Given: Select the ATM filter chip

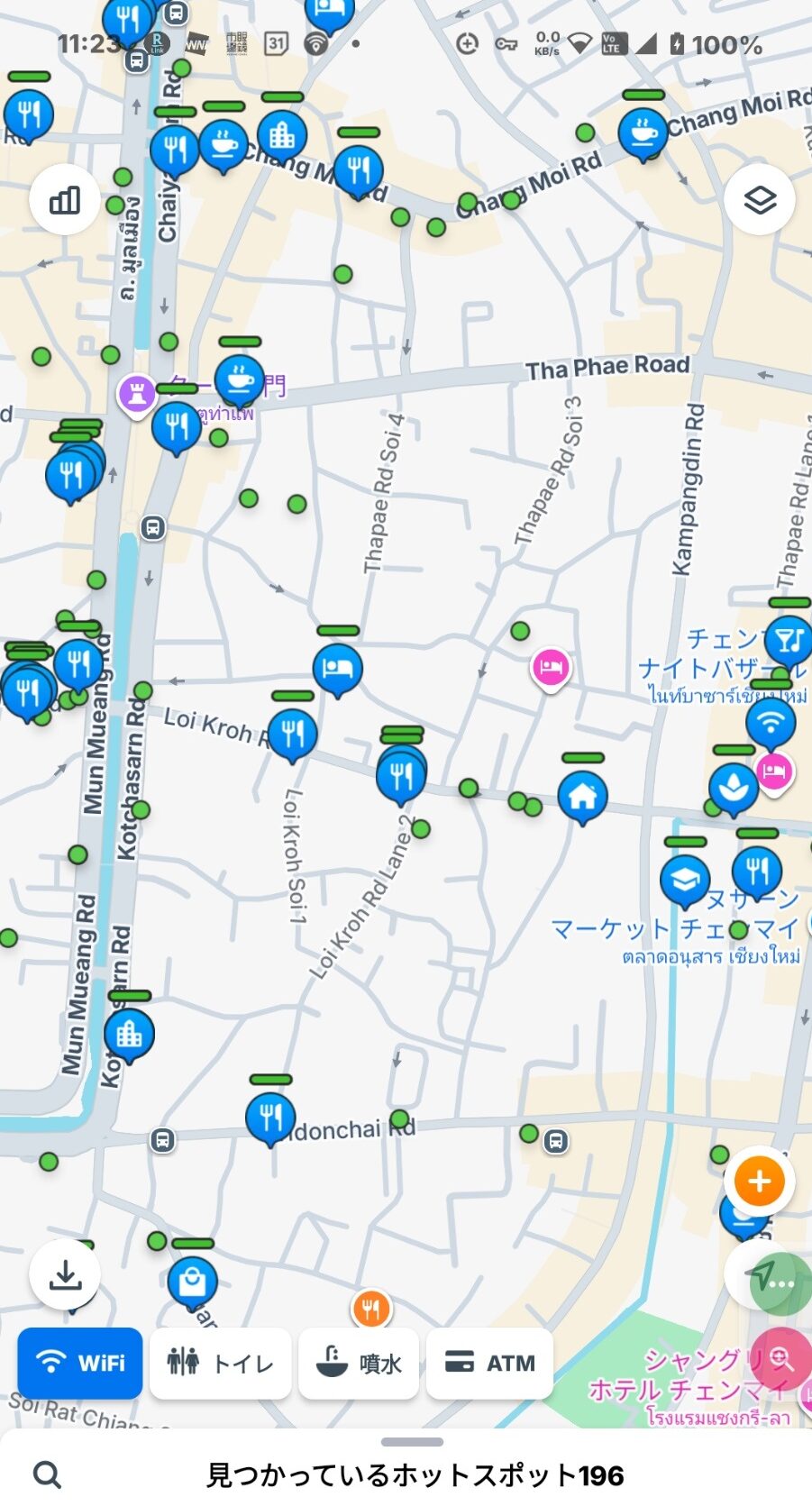Looking at the screenshot, I should click(x=489, y=1363).
